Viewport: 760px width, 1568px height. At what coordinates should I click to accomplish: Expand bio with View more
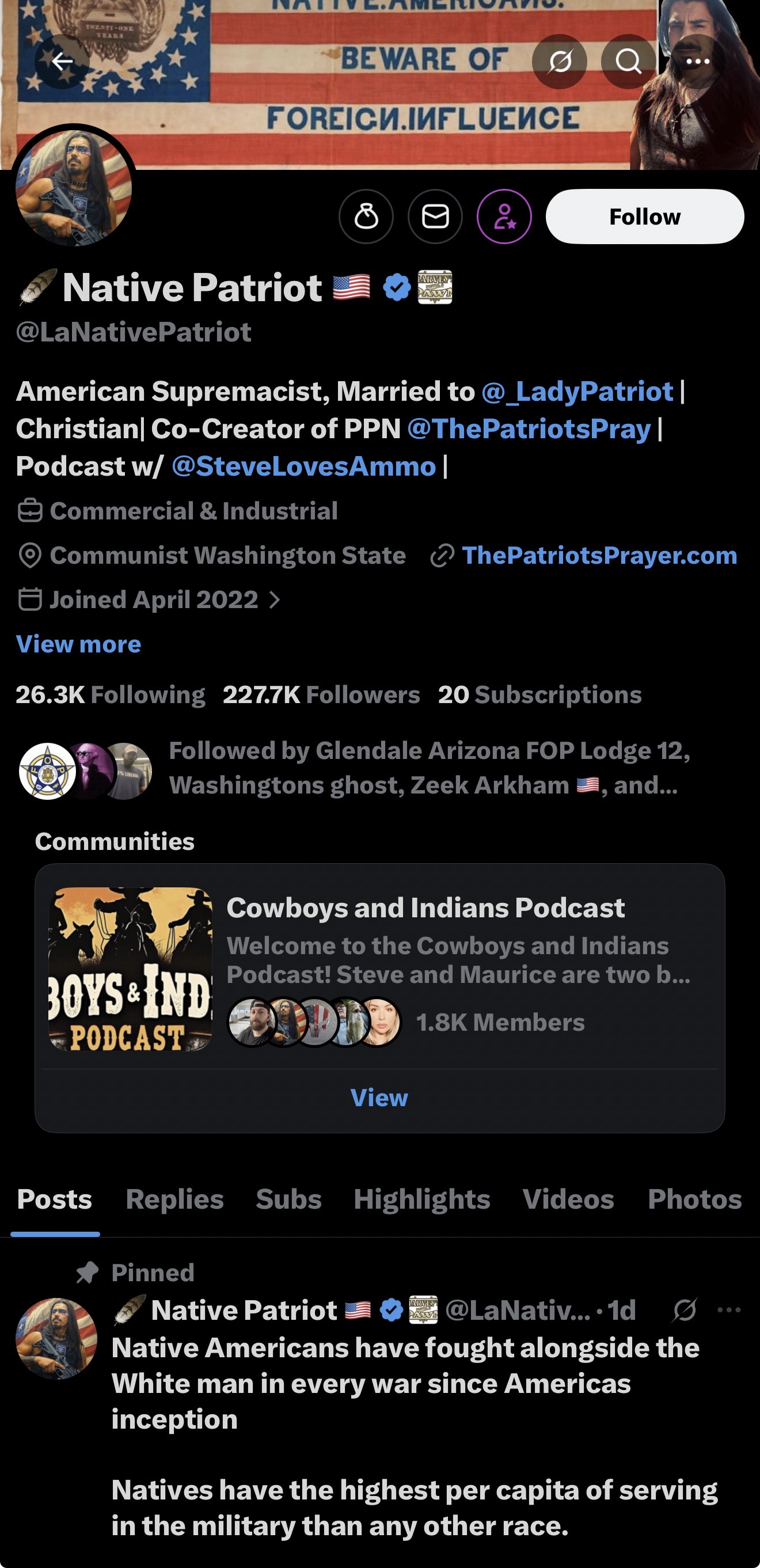tap(78, 644)
